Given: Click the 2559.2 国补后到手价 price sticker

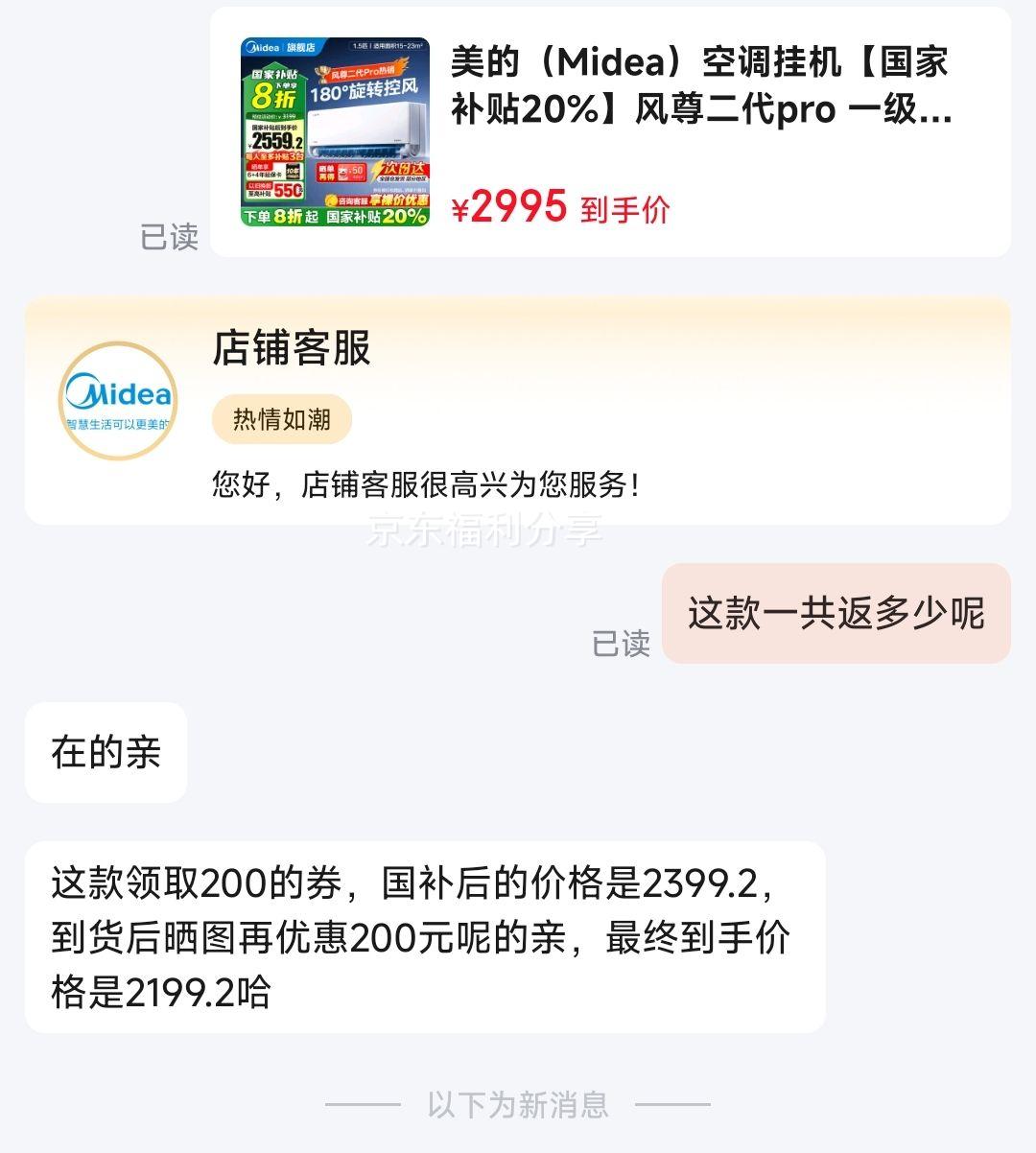Looking at the screenshot, I should pos(275,142).
